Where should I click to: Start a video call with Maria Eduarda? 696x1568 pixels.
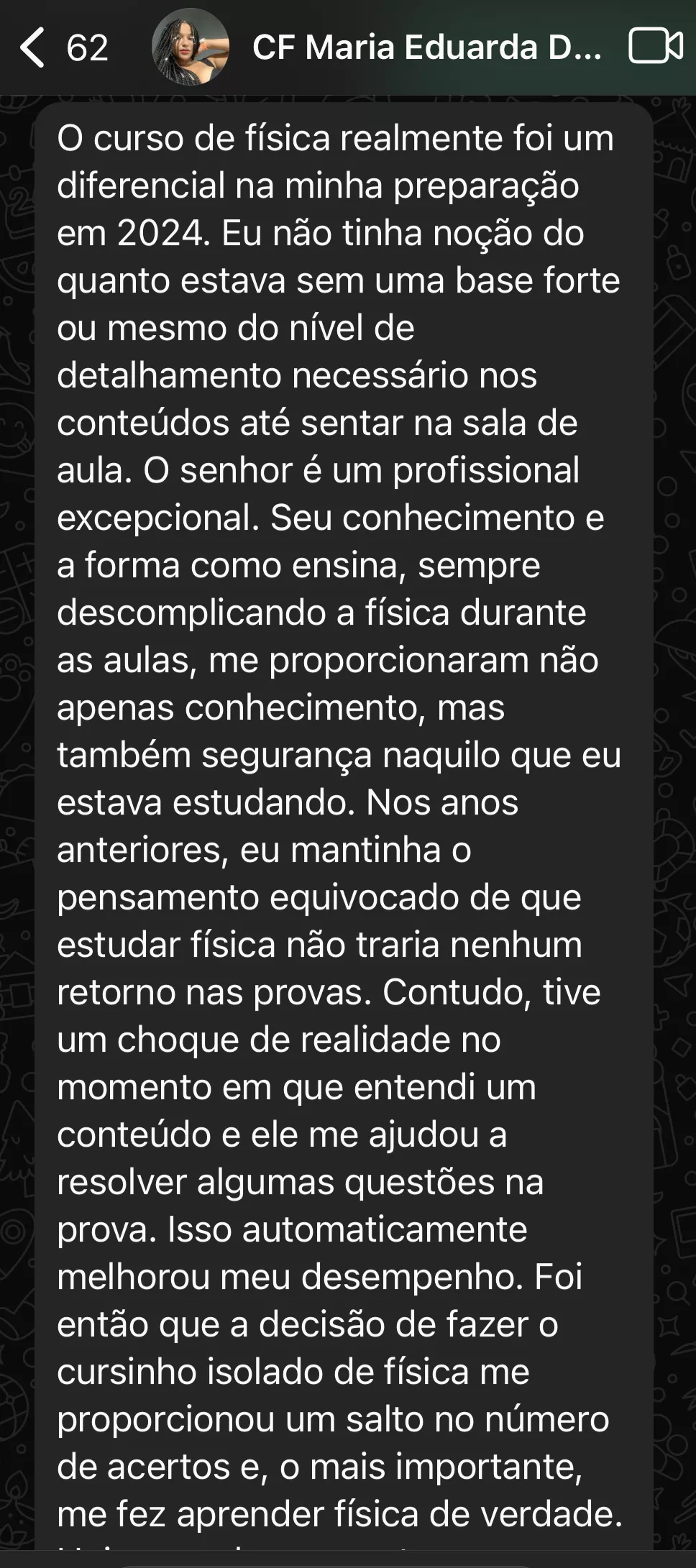(655, 47)
